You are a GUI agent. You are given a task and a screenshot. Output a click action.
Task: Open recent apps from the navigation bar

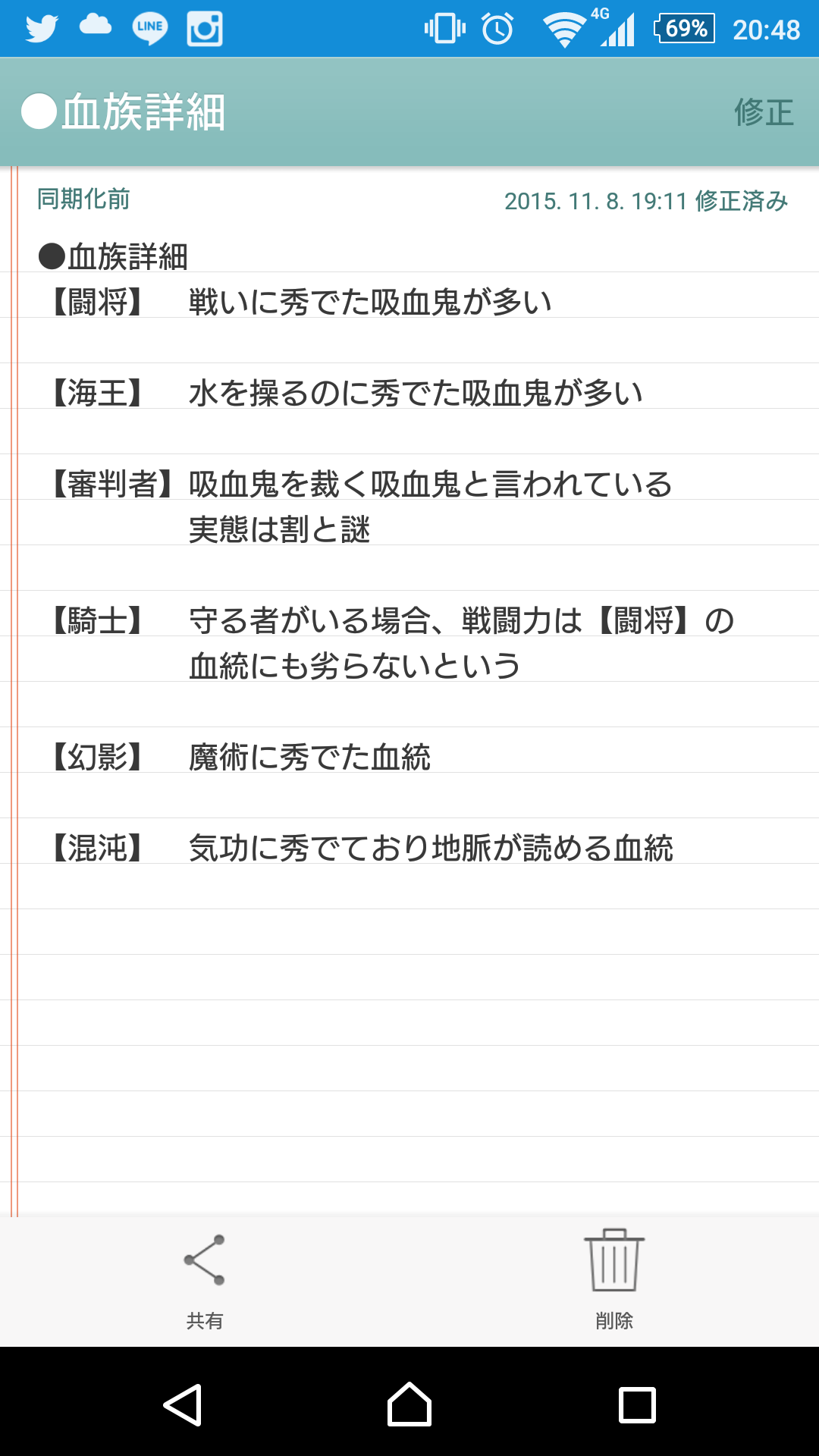pyautogui.click(x=637, y=1404)
